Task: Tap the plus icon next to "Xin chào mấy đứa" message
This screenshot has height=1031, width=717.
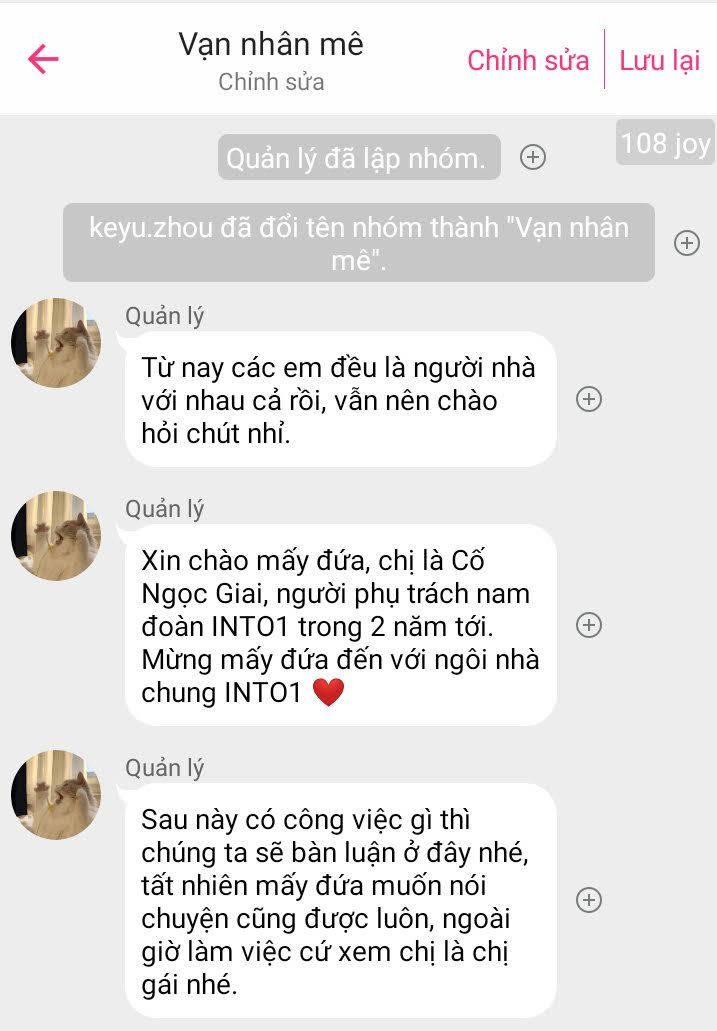Action: [589, 625]
